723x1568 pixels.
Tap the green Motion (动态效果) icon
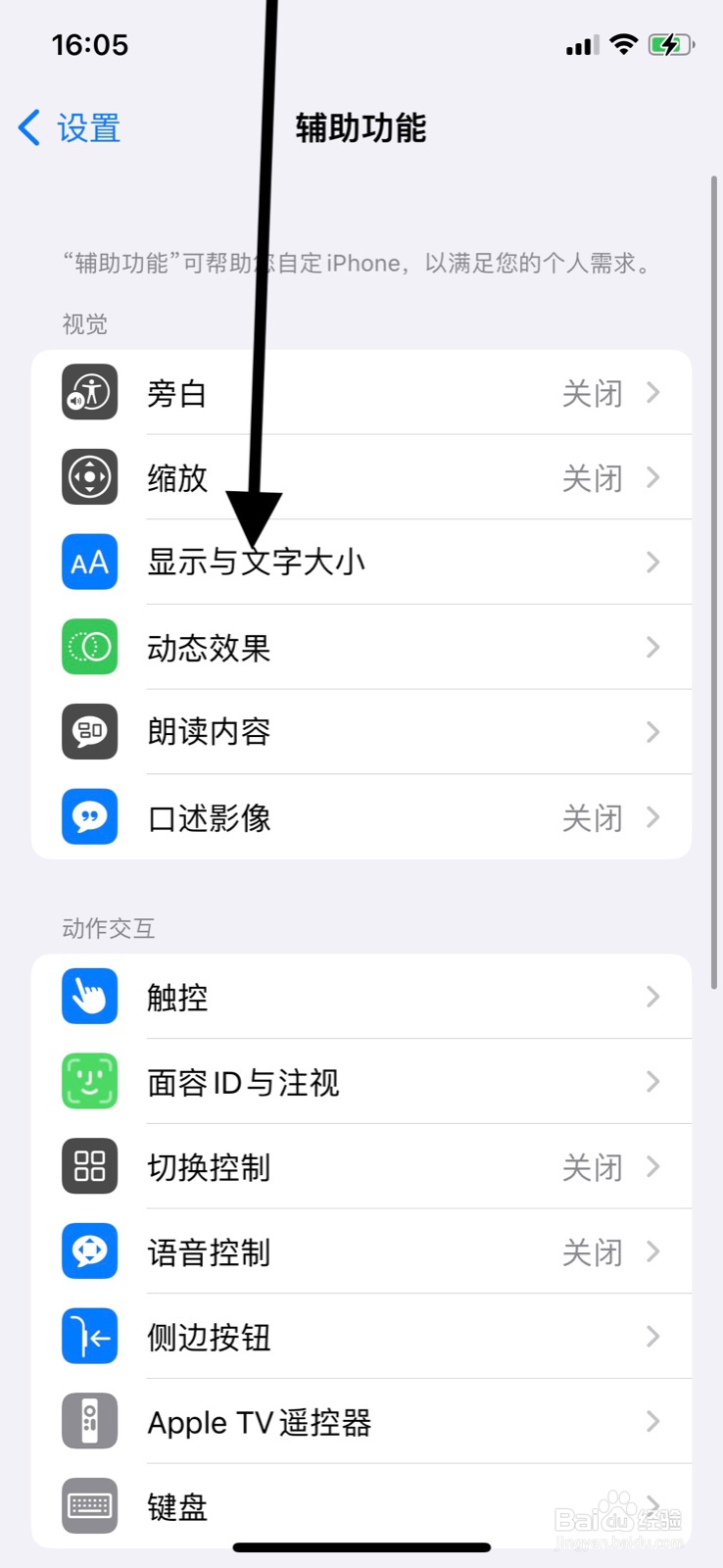[x=89, y=648]
